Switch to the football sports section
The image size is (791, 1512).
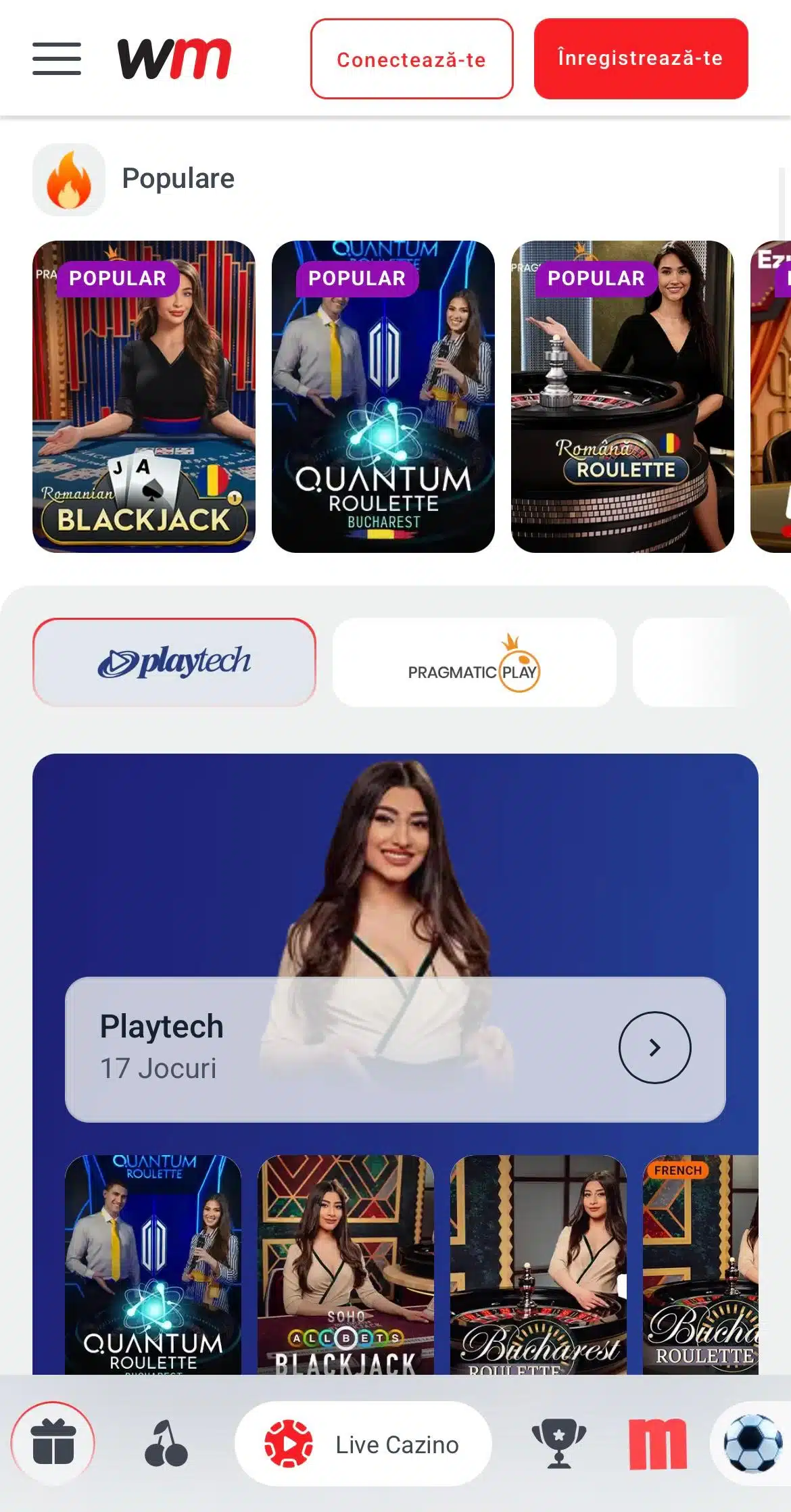click(752, 1442)
